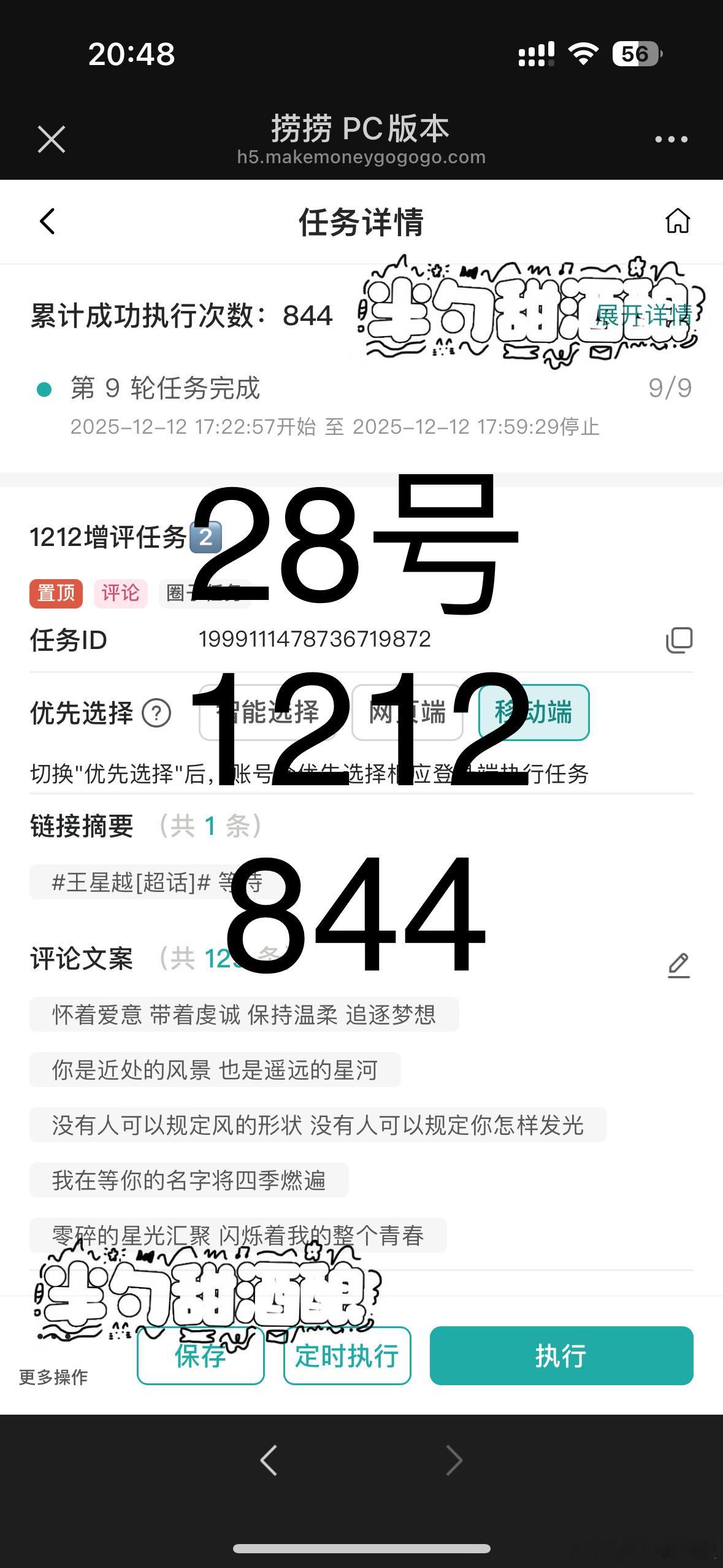Tap the help question mark beside 优先选择
Viewport: 723px width, 1568px height.
[155, 713]
